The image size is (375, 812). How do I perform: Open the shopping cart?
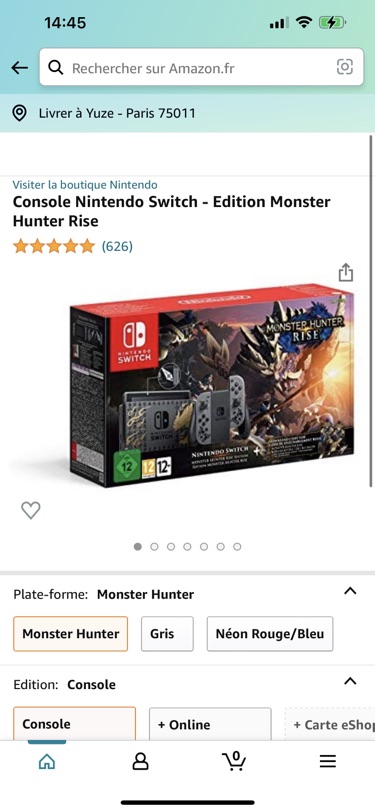[x=234, y=760]
